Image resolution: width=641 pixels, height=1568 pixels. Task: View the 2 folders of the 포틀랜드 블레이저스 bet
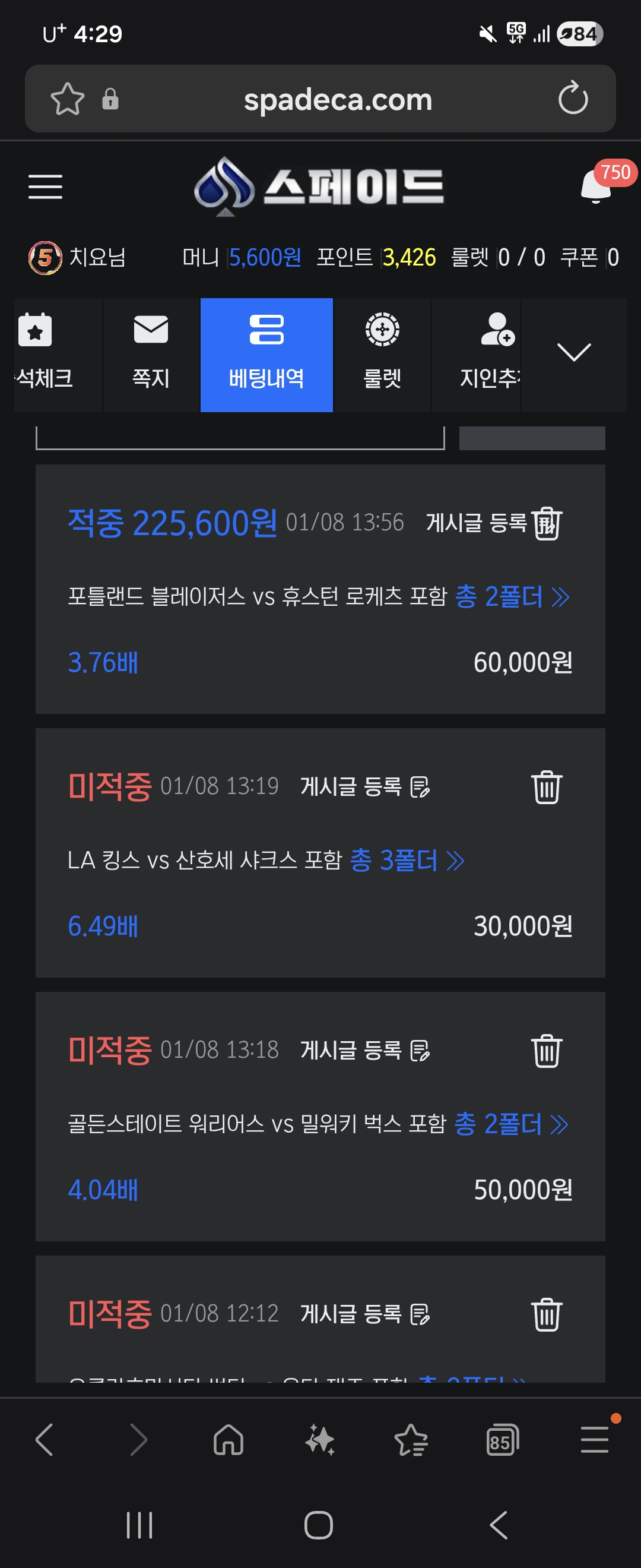(x=512, y=596)
